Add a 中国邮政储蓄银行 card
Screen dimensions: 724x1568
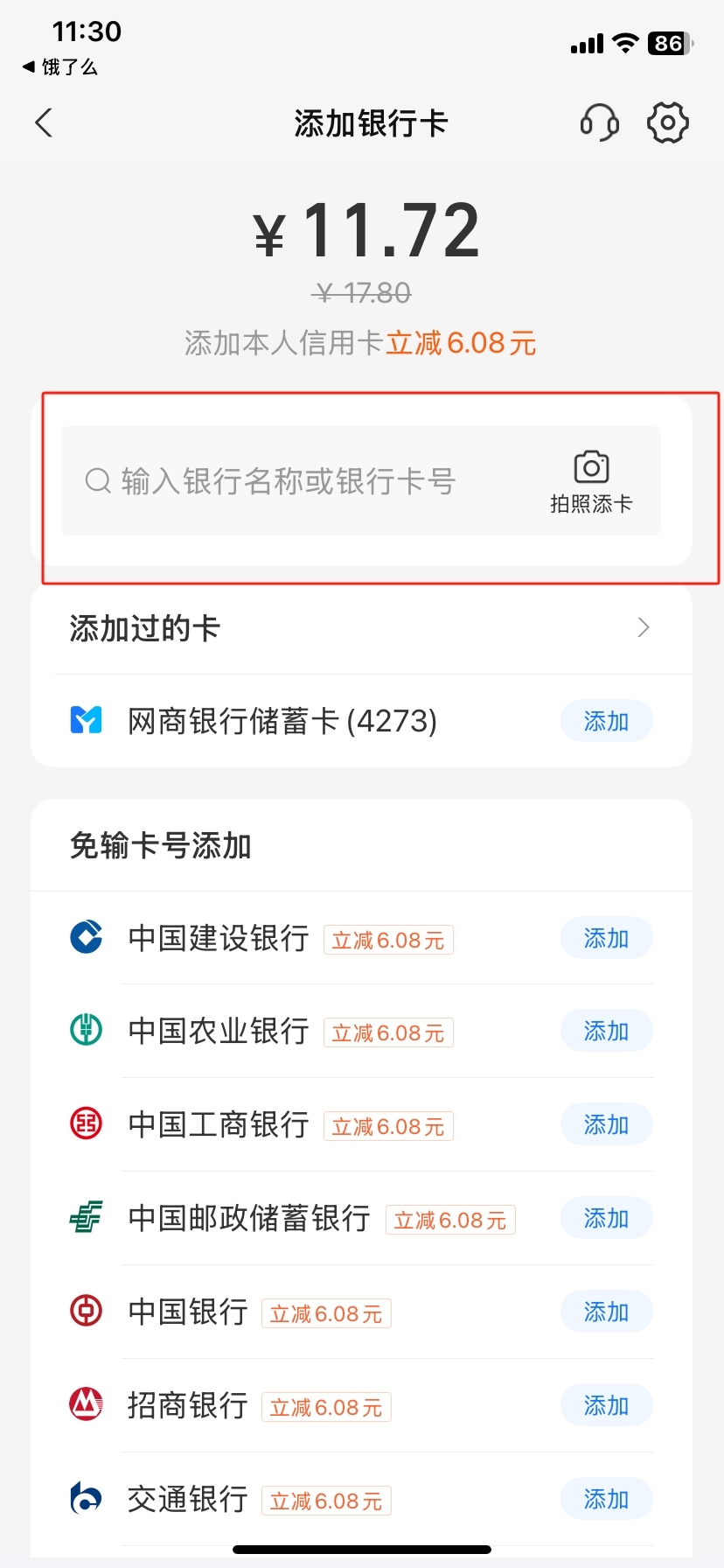click(606, 1218)
